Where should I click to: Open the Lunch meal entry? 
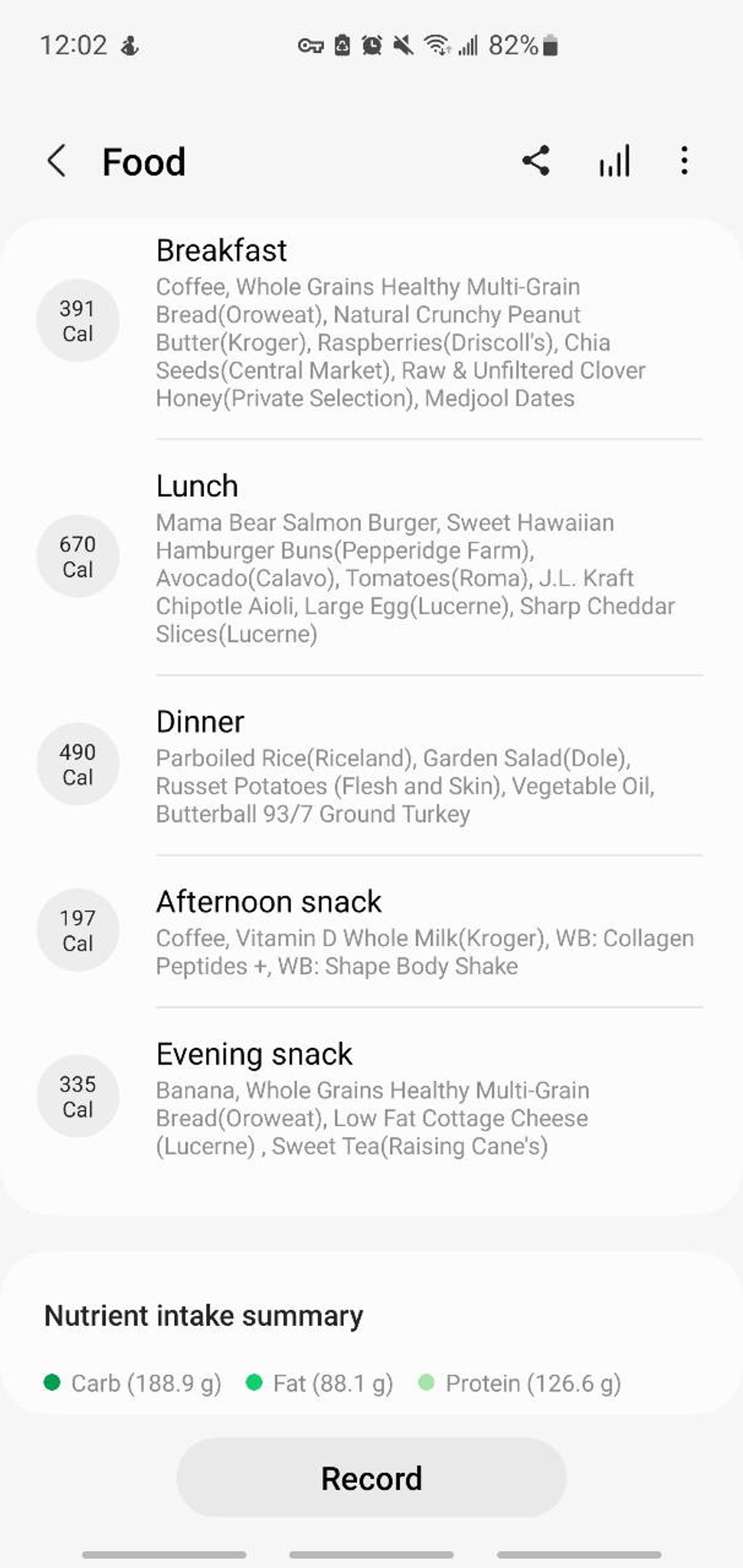pyautogui.click(x=371, y=558)
